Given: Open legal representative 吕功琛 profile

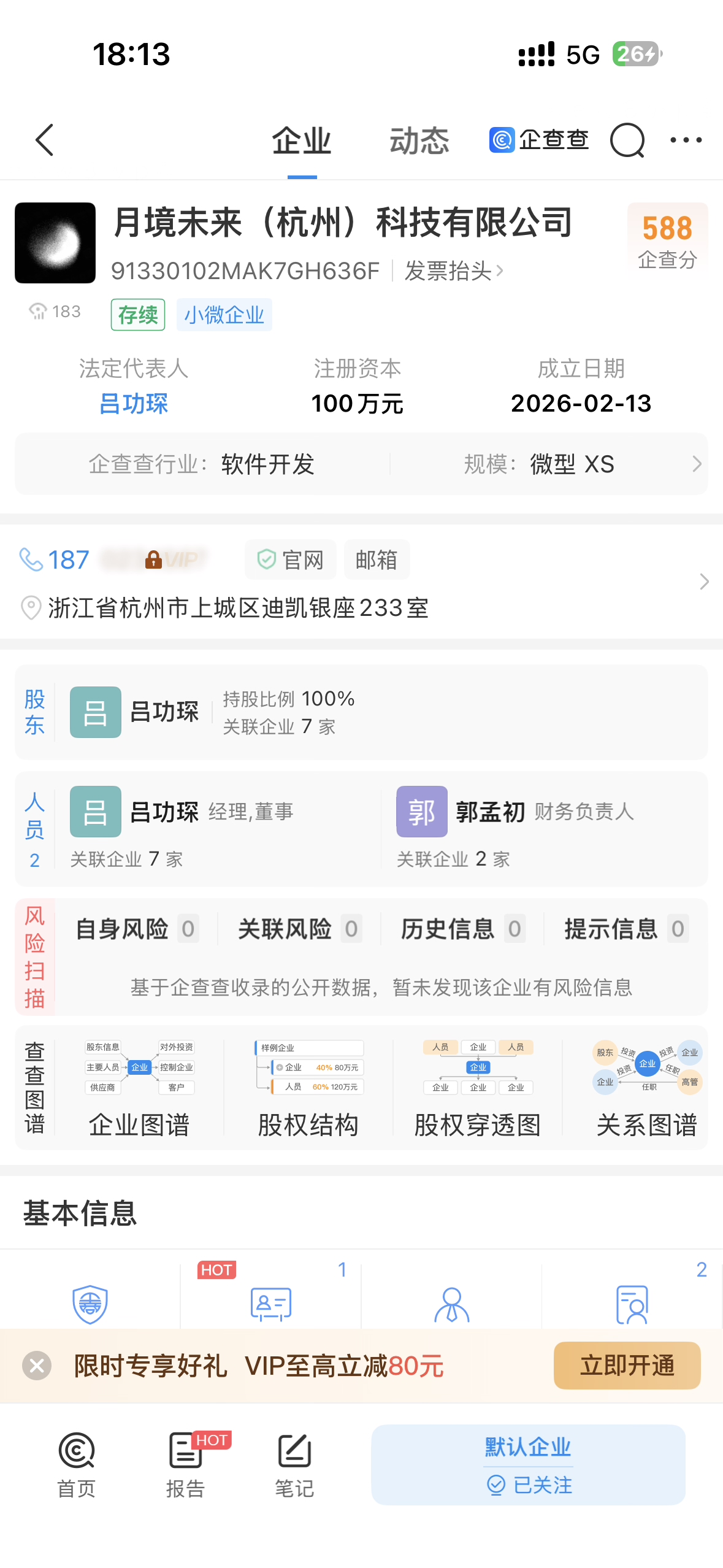Looking at the screenshot, I should click(x=134, y=403).
